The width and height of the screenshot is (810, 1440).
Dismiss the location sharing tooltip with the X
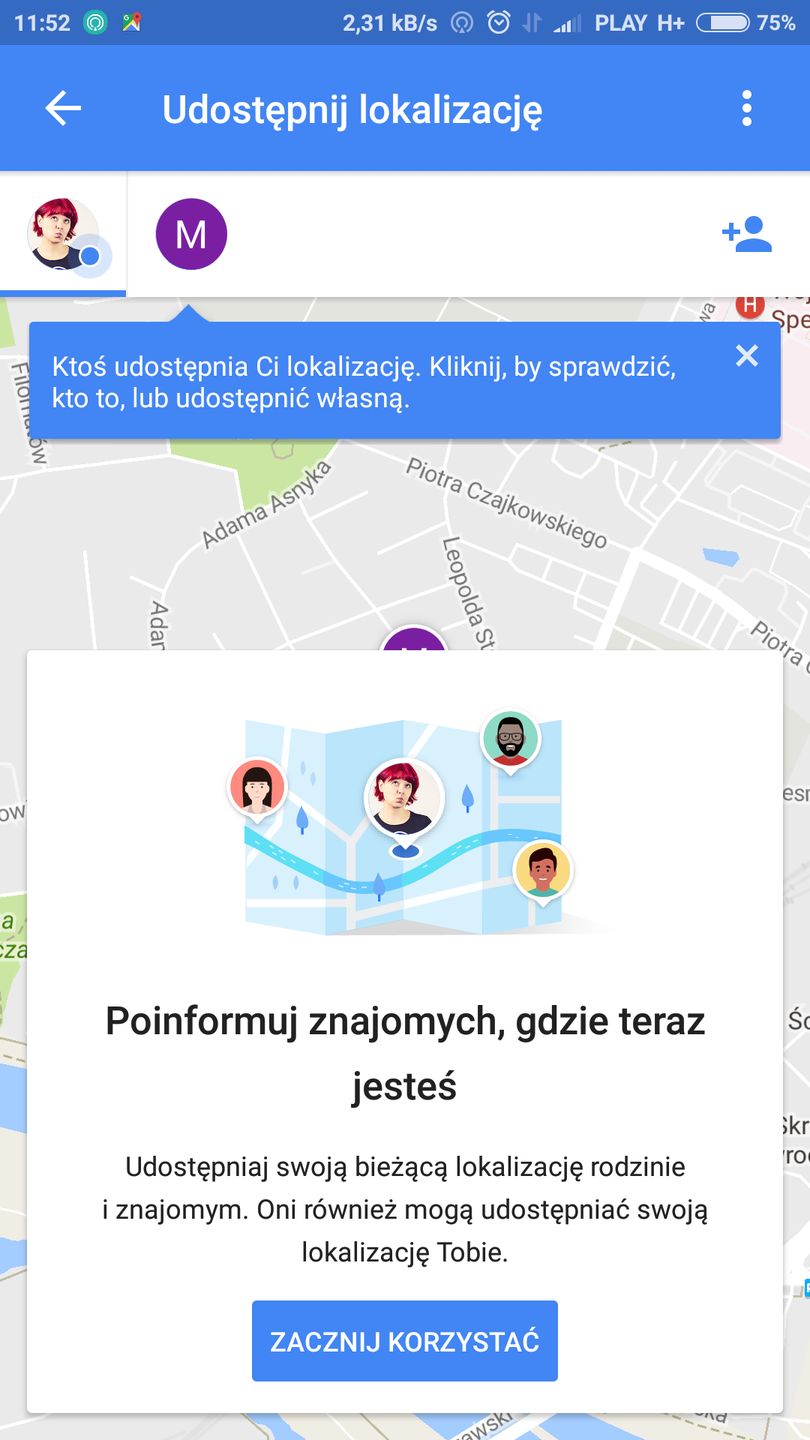[x=746, y=355]
